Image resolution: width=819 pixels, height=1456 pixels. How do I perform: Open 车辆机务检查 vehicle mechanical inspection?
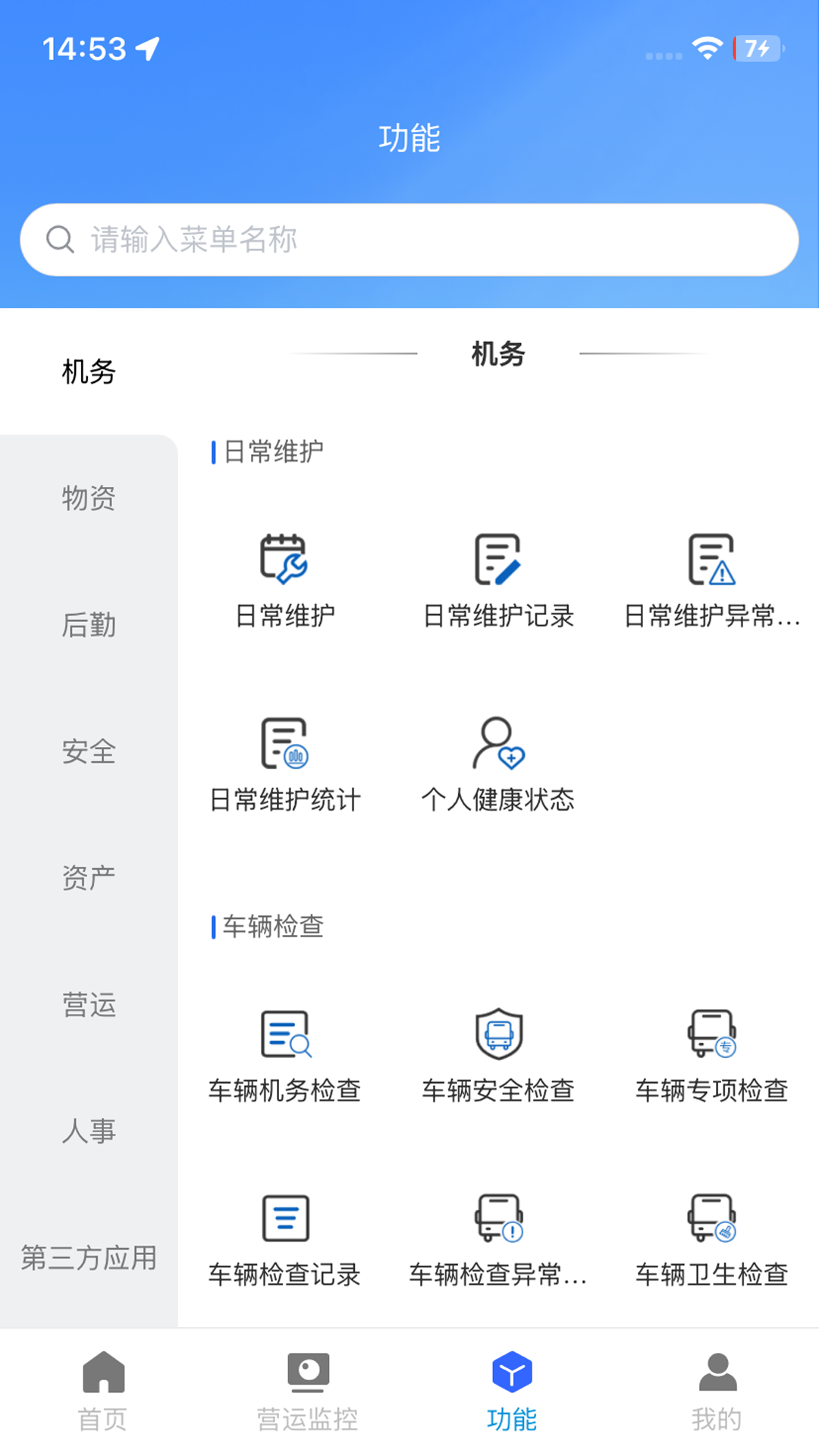click(284, 1054)
